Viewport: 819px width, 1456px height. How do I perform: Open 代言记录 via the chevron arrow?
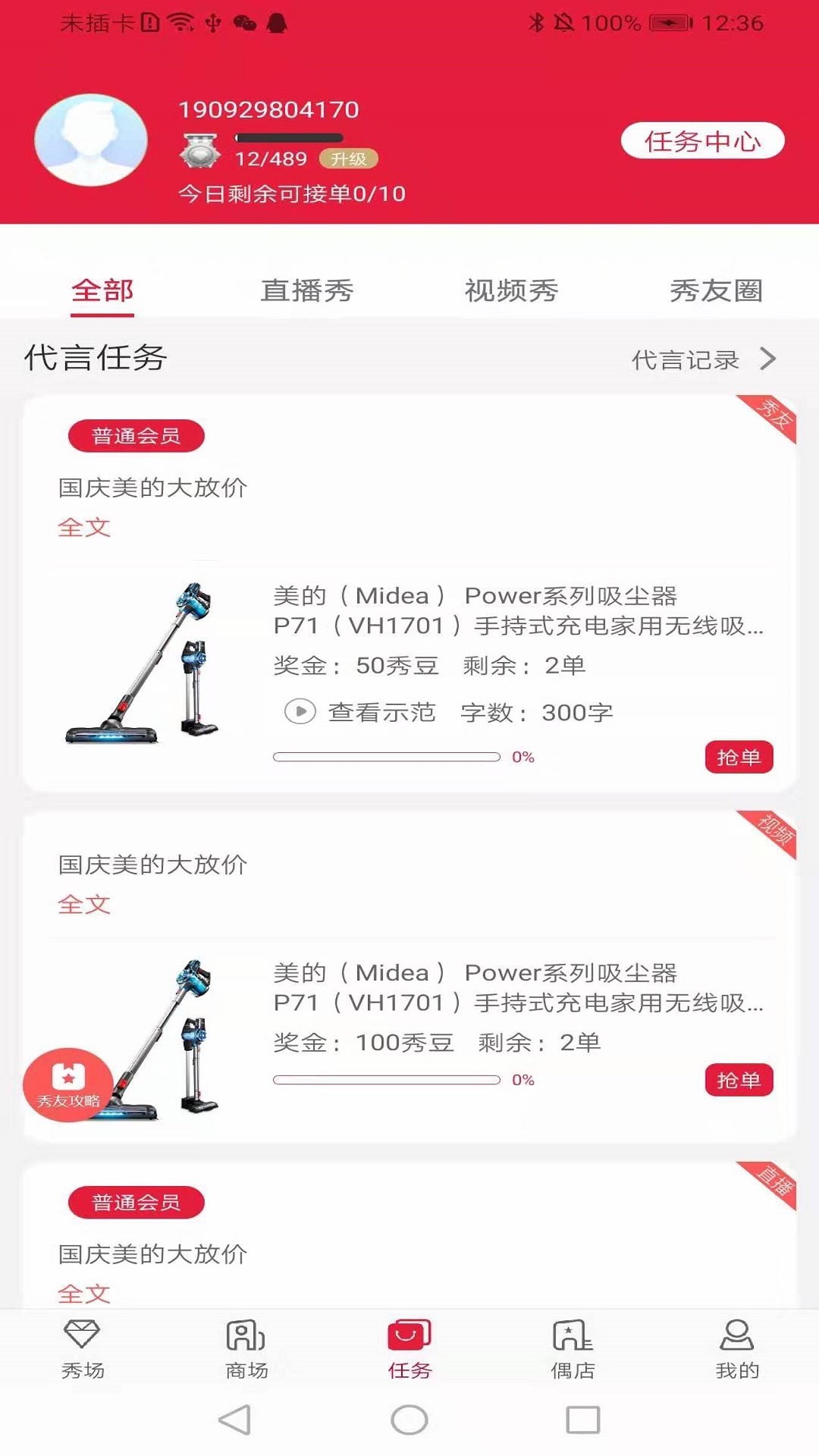(769, 359)
